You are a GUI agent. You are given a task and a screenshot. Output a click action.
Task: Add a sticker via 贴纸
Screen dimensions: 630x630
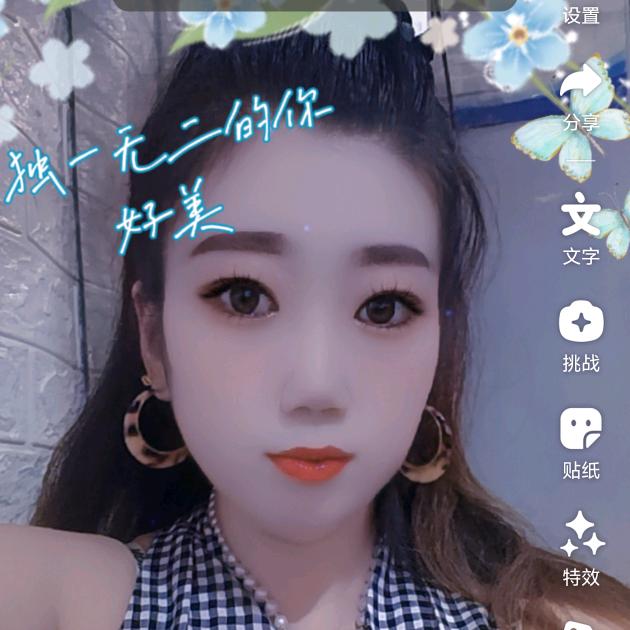[x=581, y=444]
